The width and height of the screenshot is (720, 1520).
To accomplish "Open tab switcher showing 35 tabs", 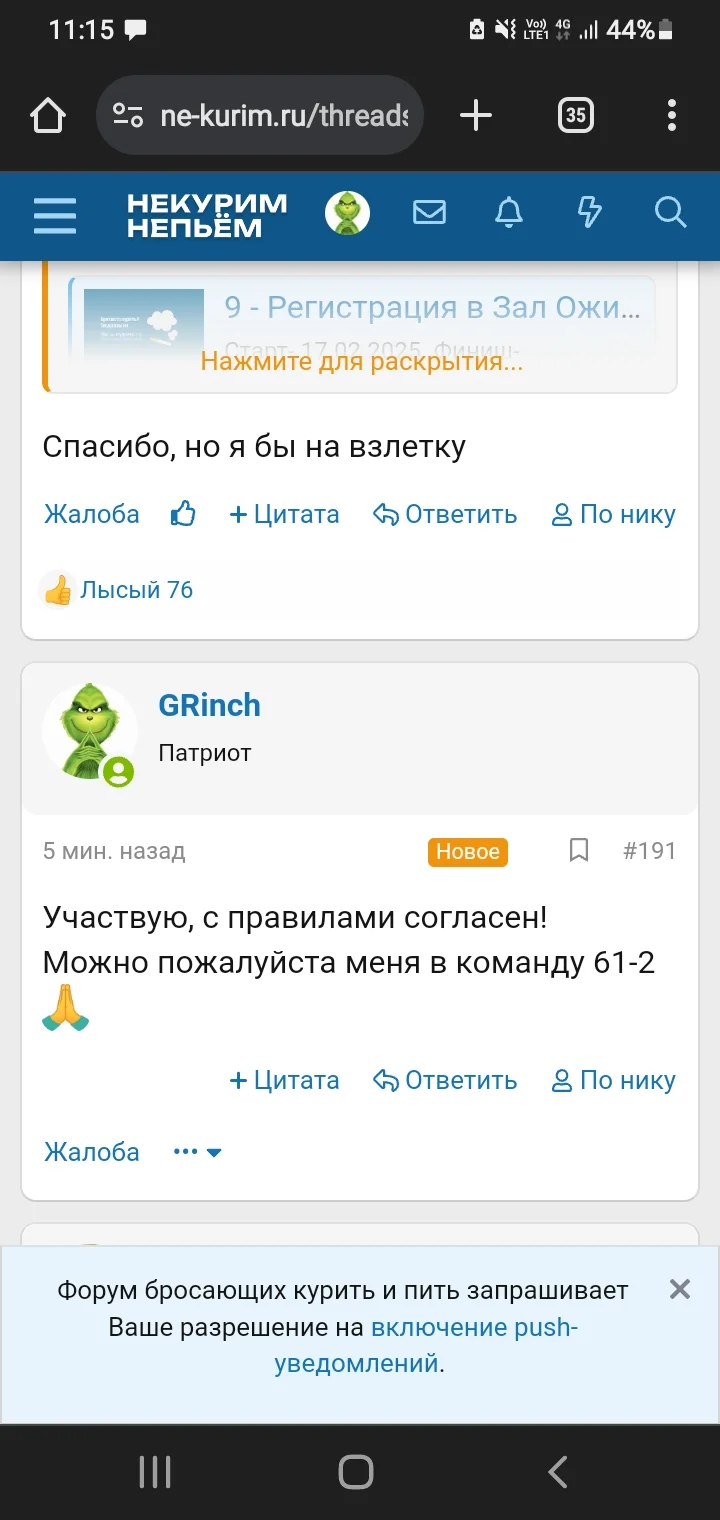I will (x=576, y=115).
